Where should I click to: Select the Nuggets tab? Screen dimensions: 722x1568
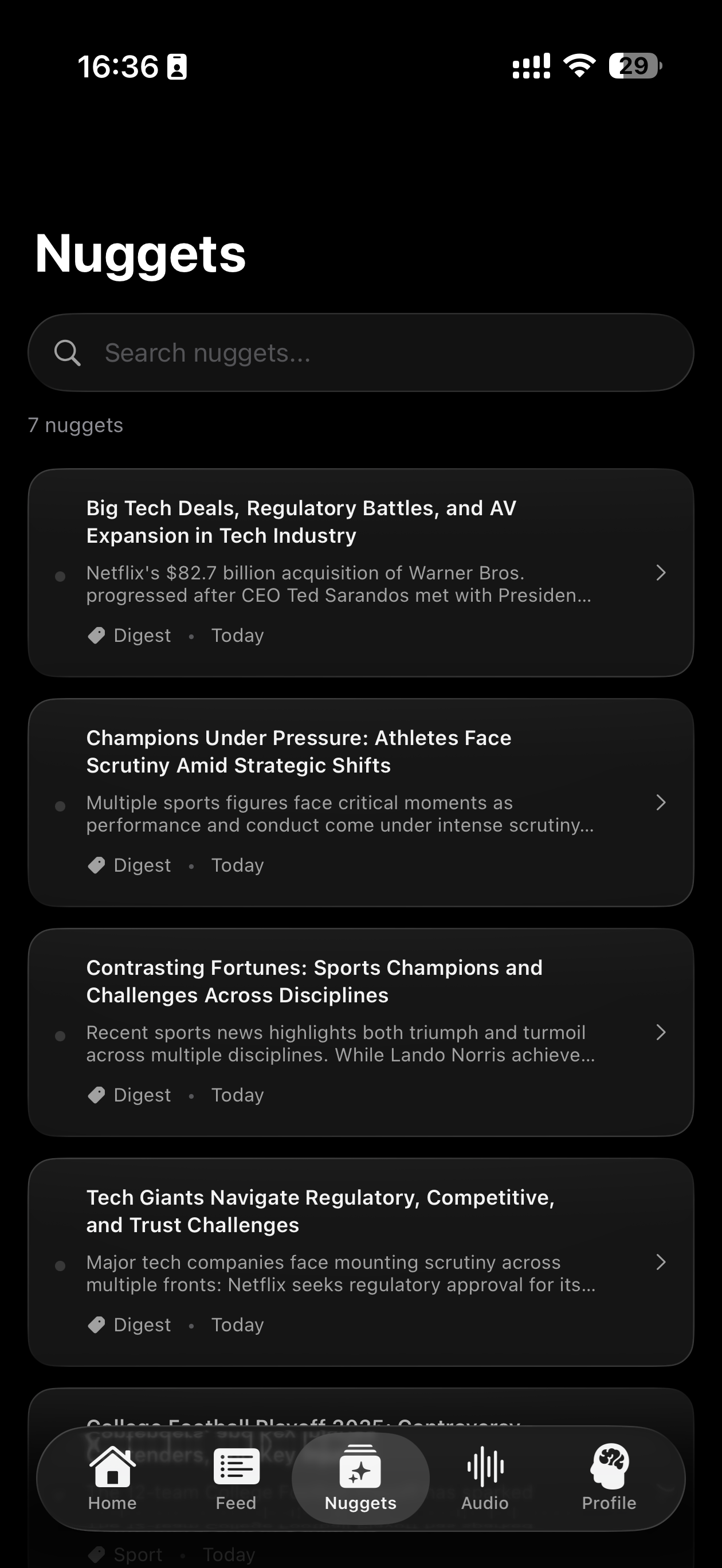coord(360,1478)
